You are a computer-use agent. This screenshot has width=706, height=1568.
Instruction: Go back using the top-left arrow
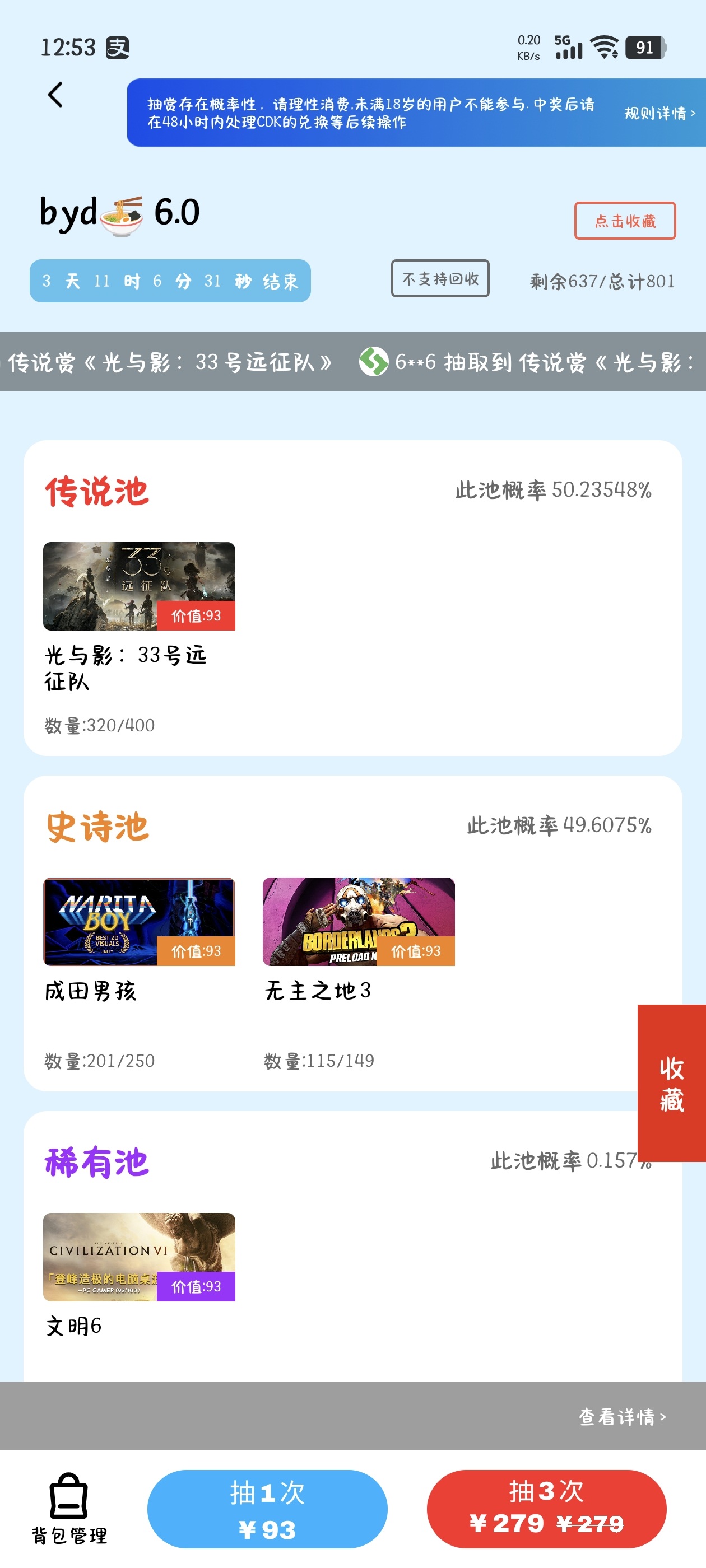[x=55, y=95]
